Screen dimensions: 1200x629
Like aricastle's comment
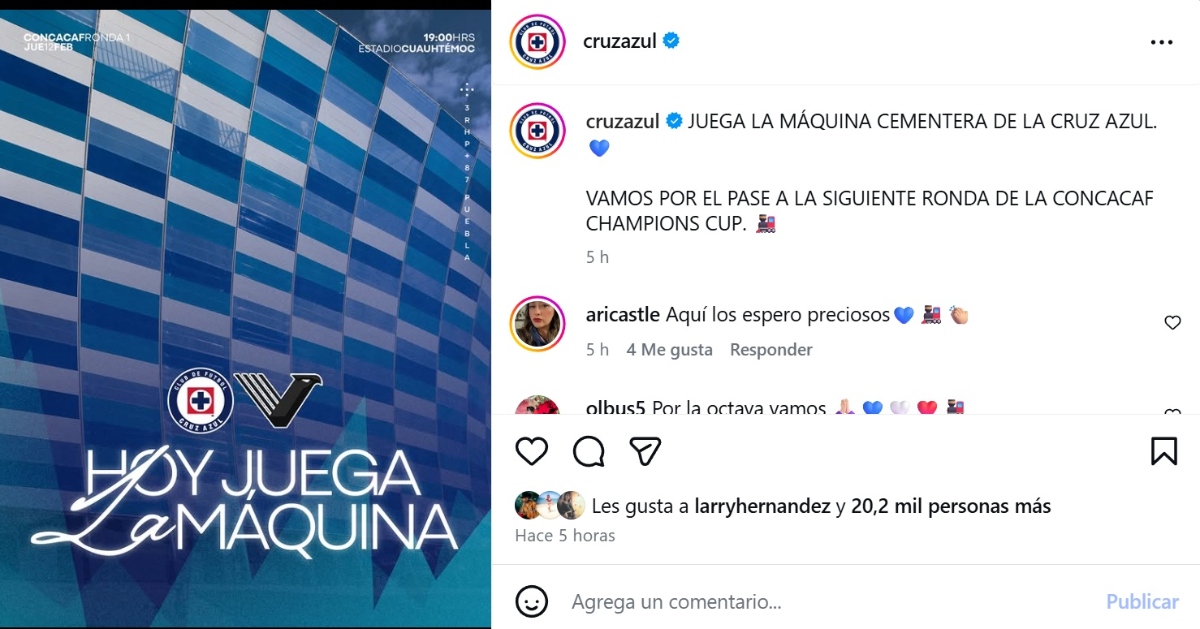tap(1172, 323)
